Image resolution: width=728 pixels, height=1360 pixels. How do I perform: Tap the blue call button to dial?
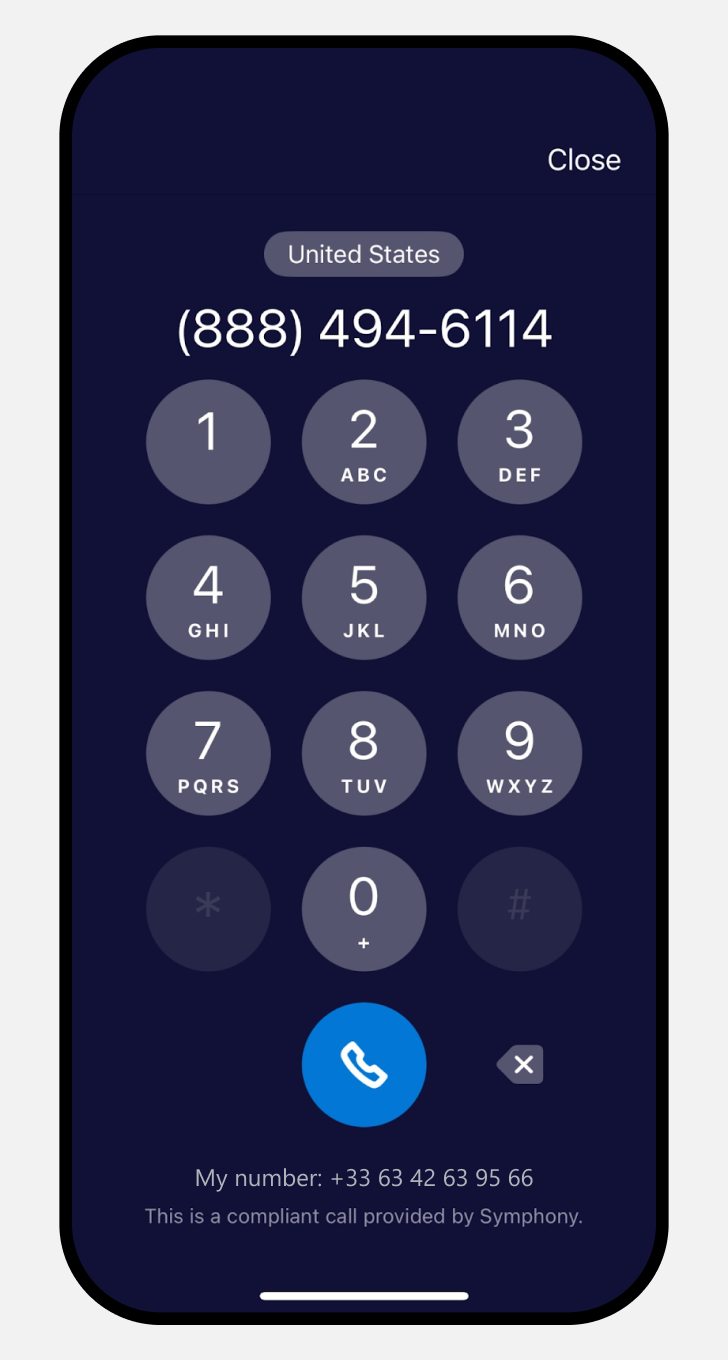tap(364, 1064)
